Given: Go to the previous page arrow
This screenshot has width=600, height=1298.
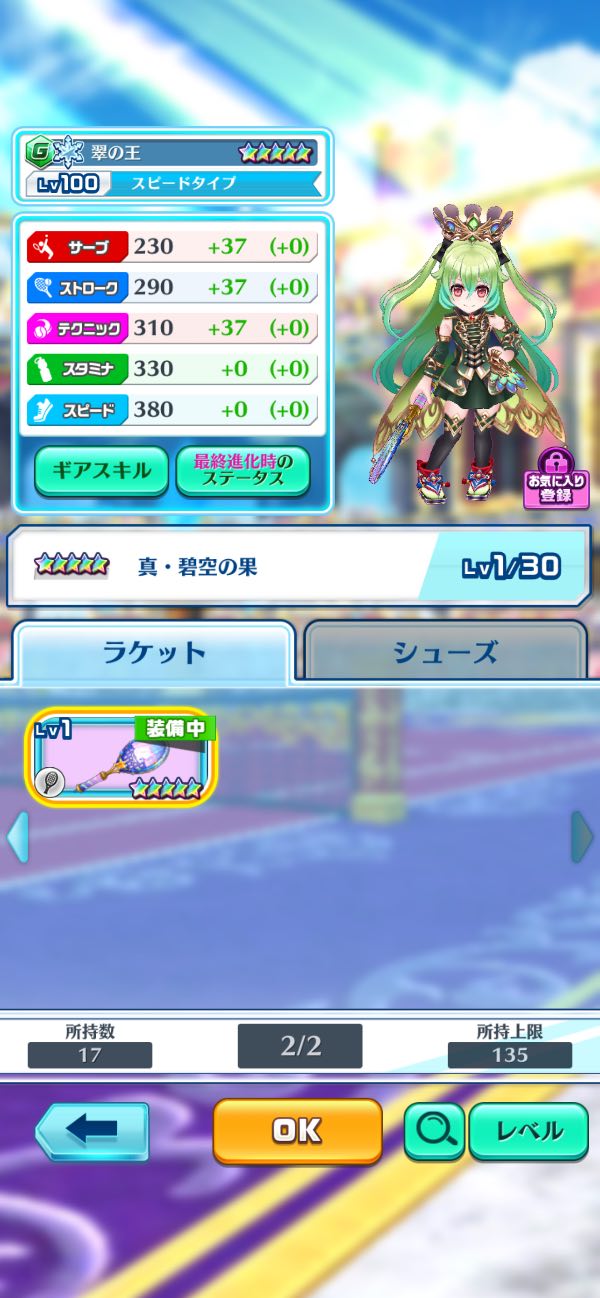Looking at the screenshot, I should pos(17,837).
